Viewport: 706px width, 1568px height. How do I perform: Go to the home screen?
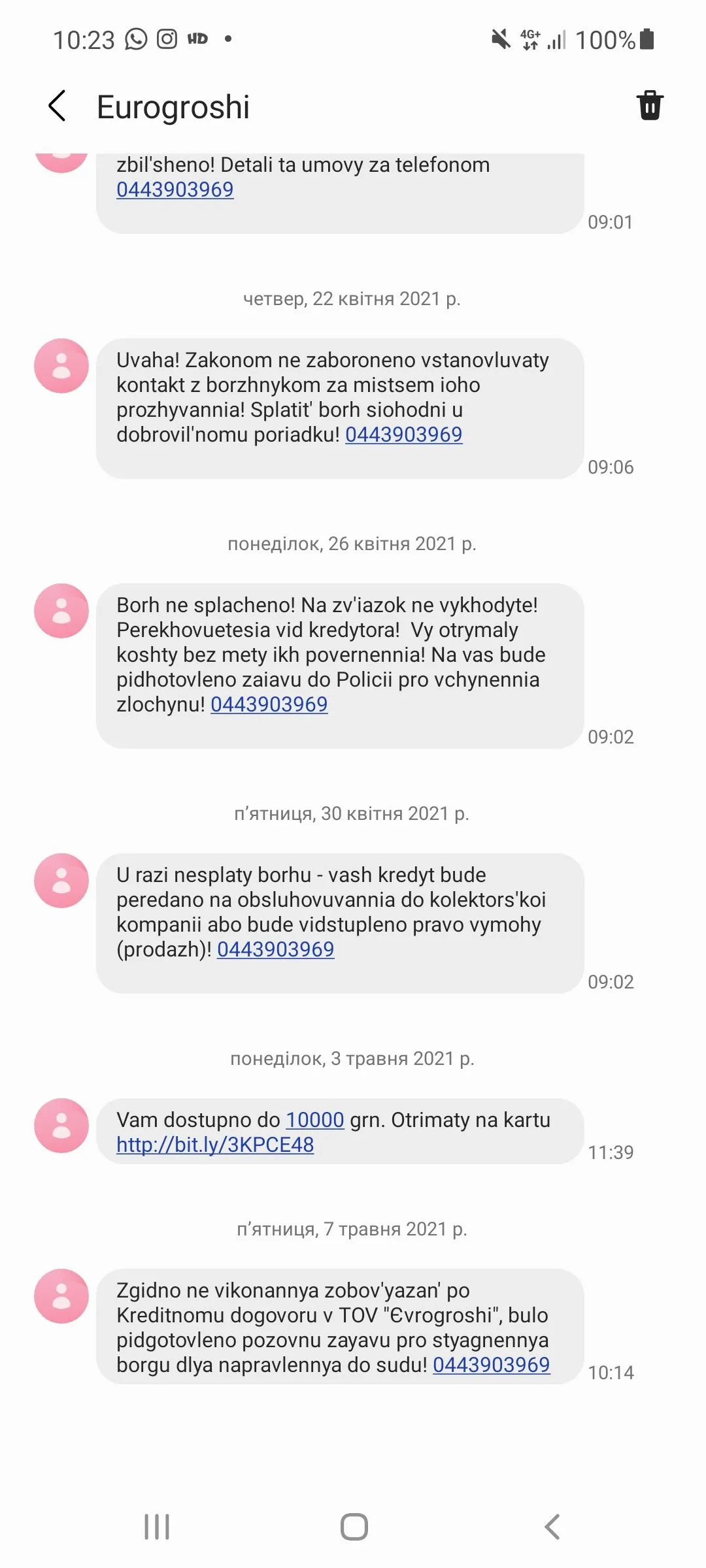[354, 1527]
